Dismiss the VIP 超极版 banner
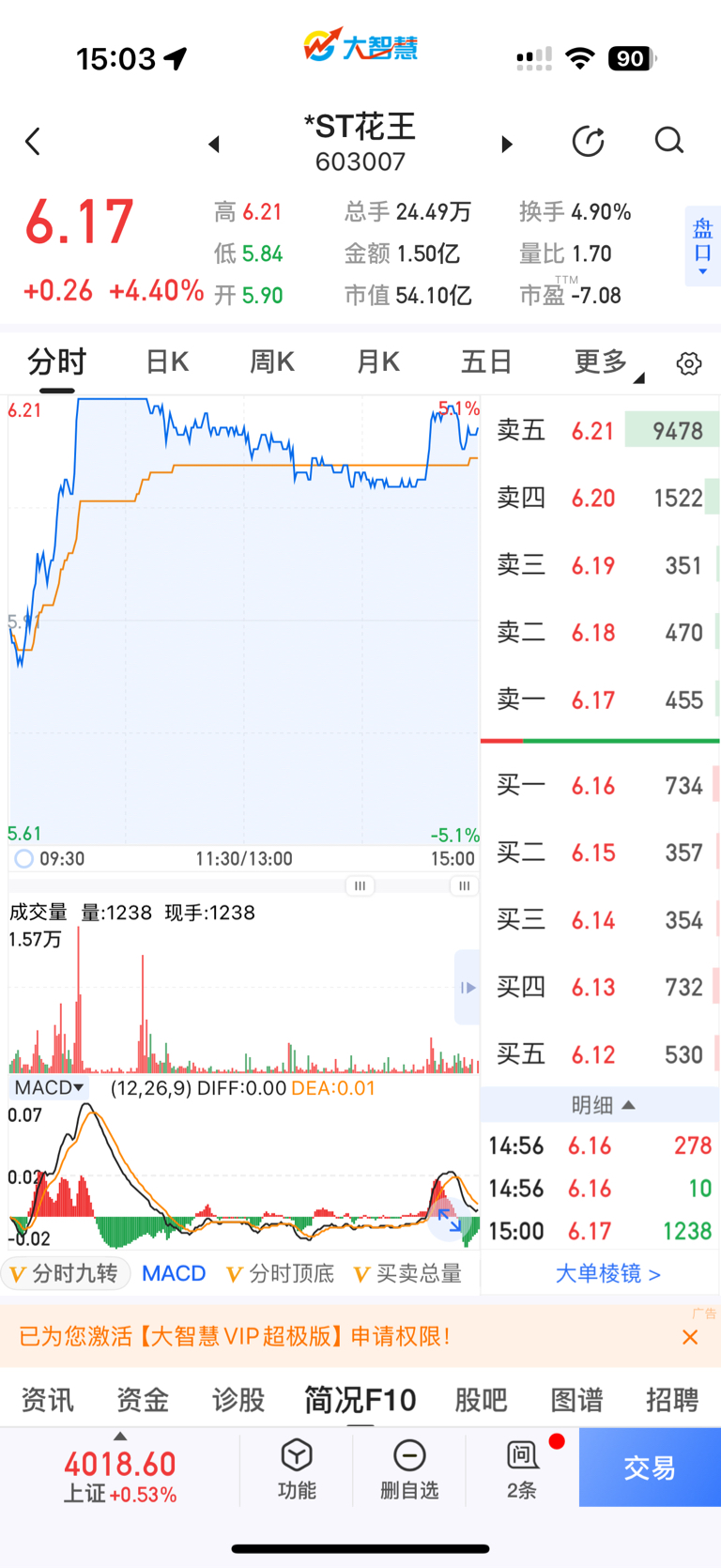The width and height of the screenshot is (721, 1568). tap(690, 1337)
